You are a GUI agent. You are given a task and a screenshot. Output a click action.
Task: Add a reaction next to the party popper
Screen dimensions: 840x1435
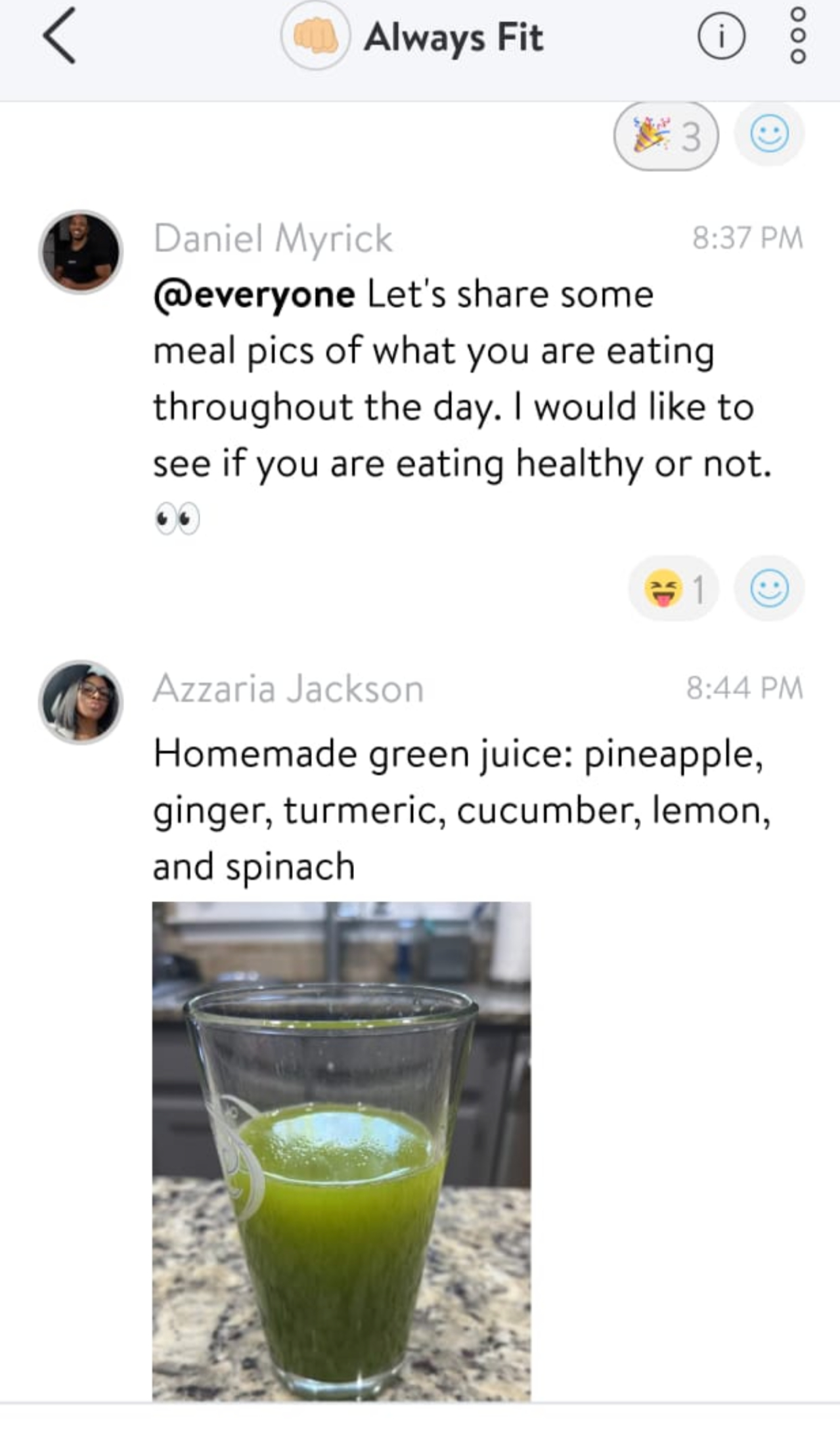pos(769,135)
